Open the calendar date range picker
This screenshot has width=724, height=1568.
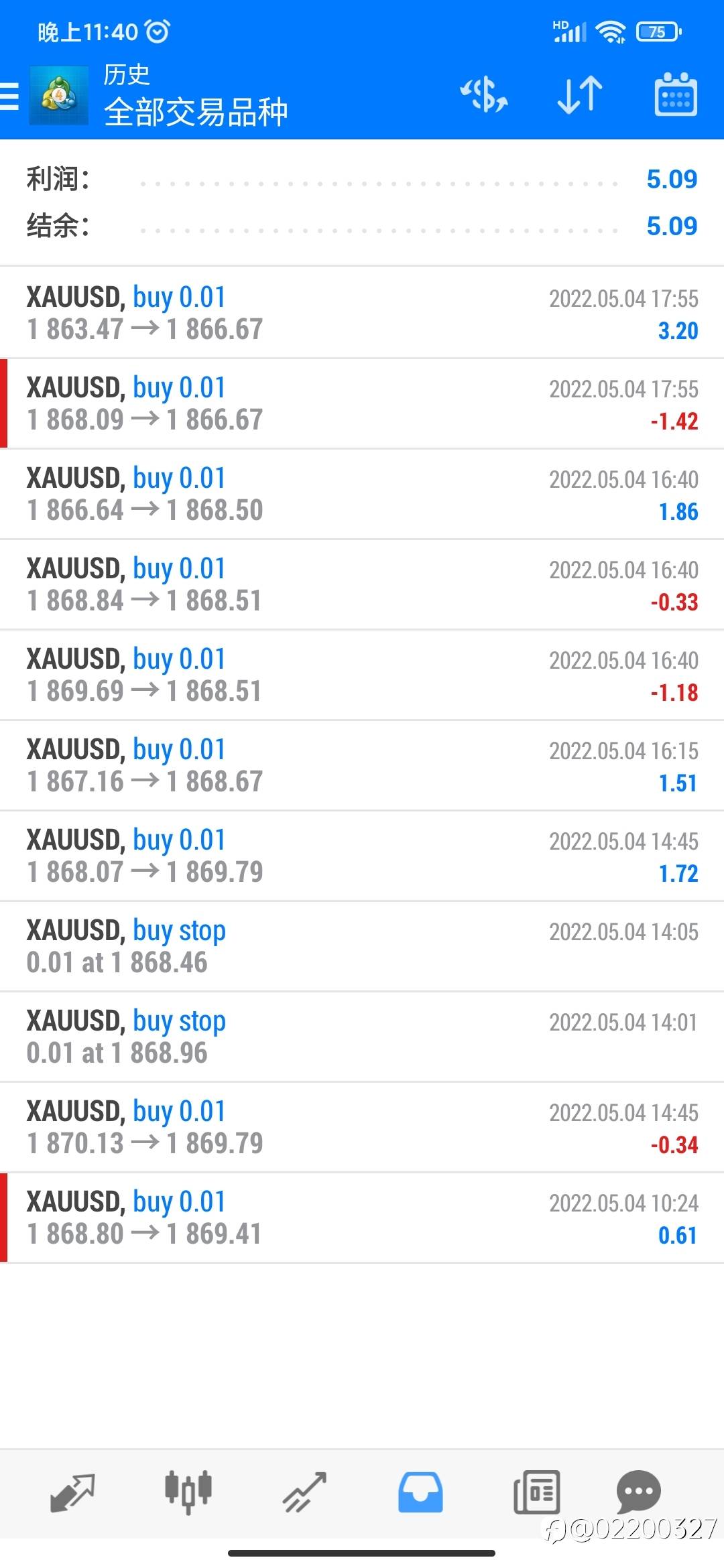[675, 94]
